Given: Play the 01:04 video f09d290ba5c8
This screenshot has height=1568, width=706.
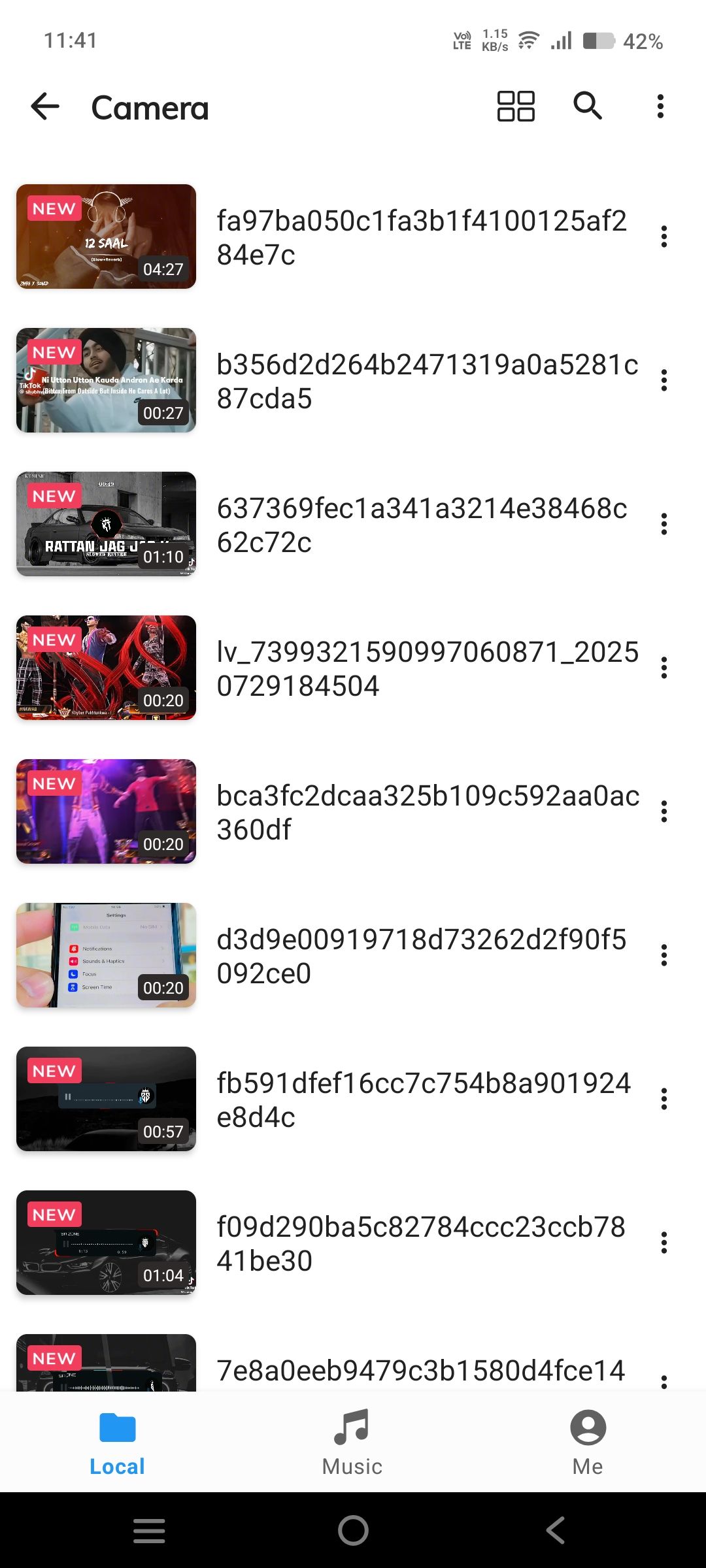Looking at the screenshot, I should [107, 1243].
